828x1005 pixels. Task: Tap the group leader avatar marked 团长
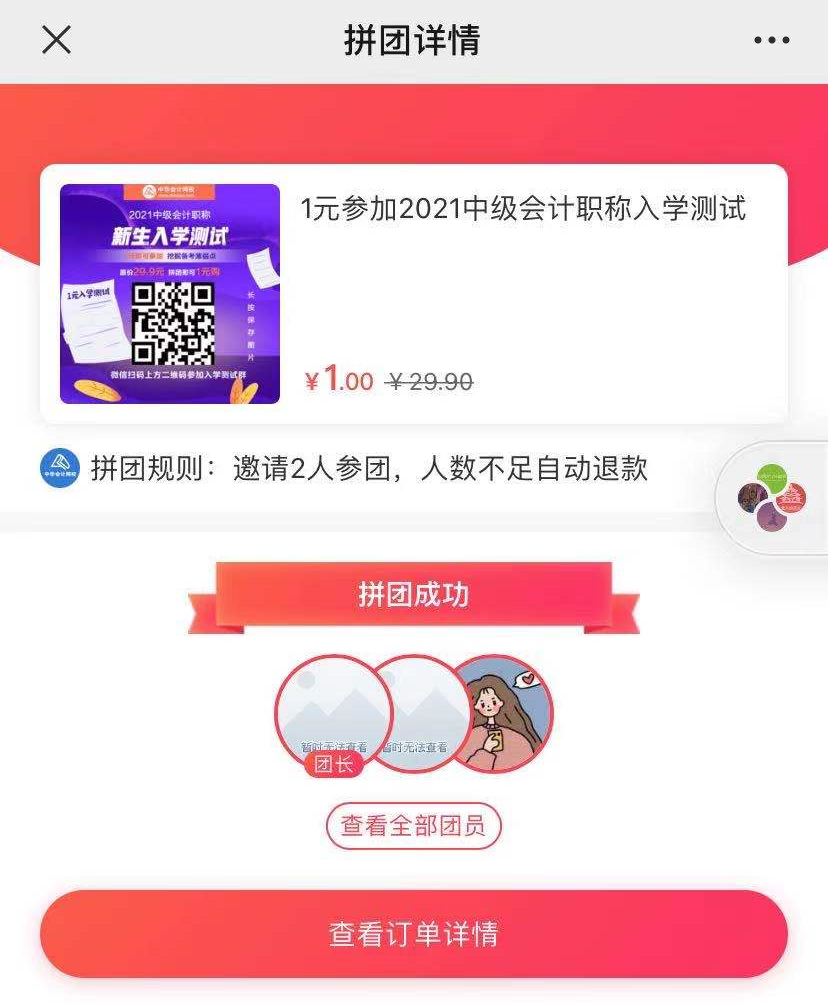click(330, 710)
